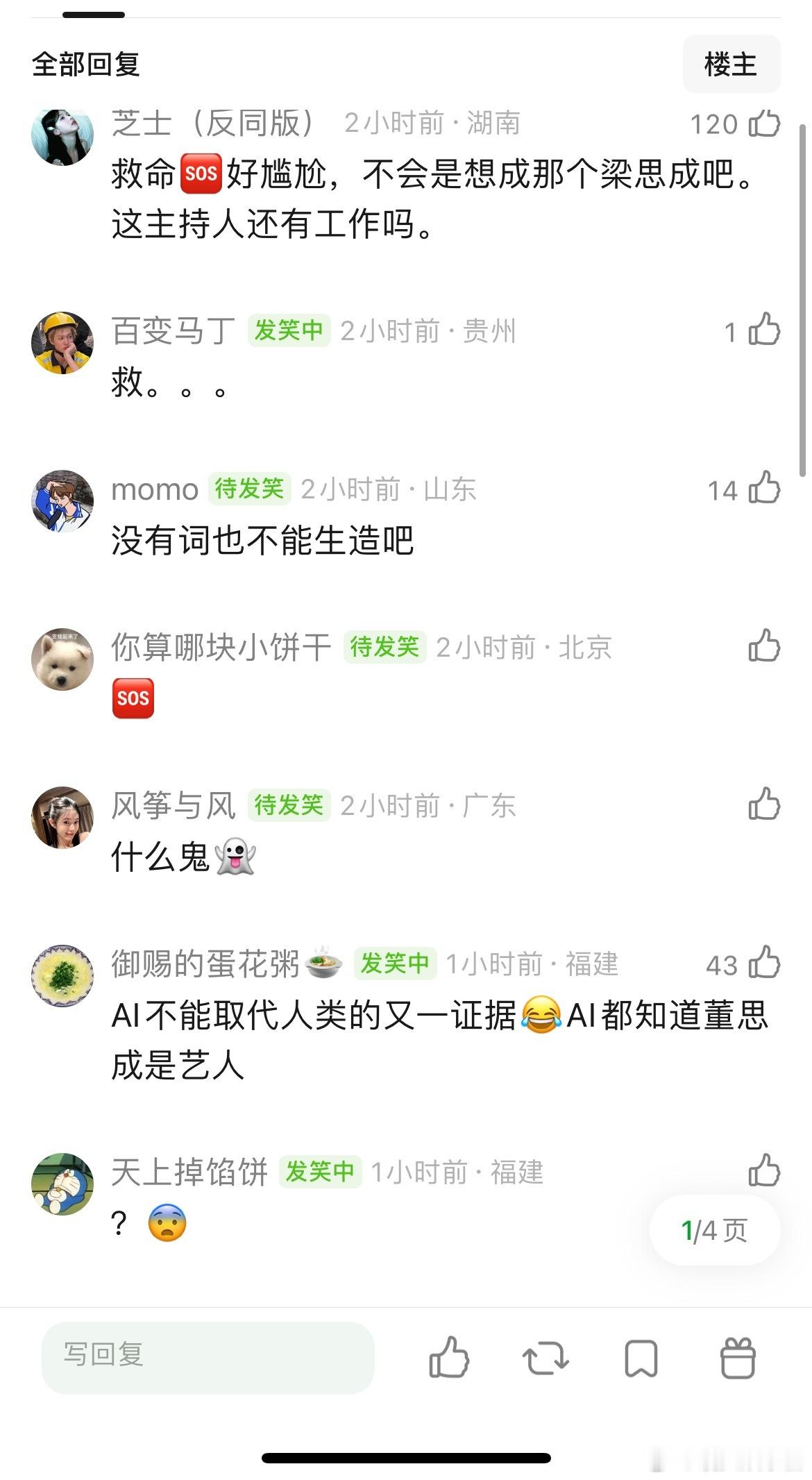Viewport: 812px width, 1480px height.
Task: Open the gift icon at bottom right
Action: pyautogui.click(x=739, y=1359)
